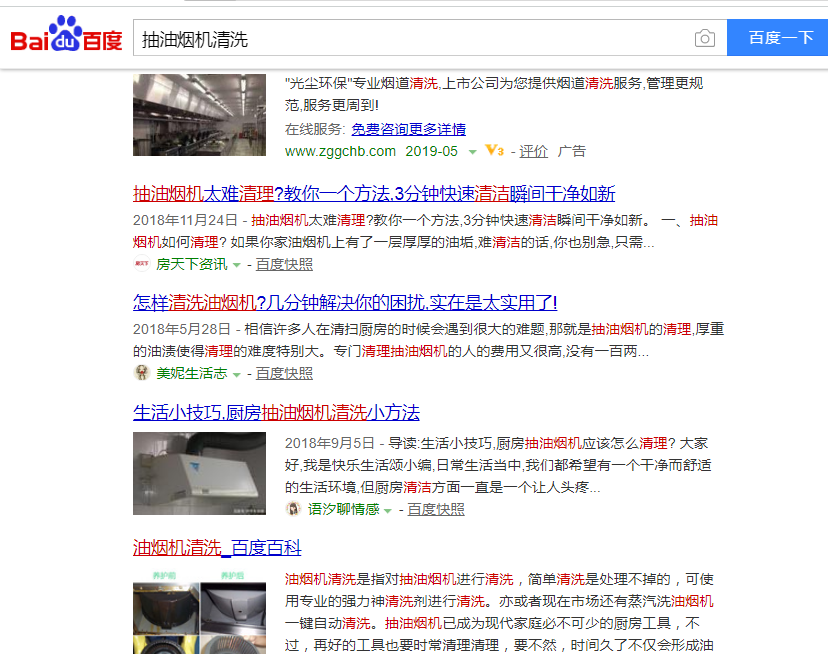
Task: Open the 免费咨询更多详情 link
Action: point(408,129)
